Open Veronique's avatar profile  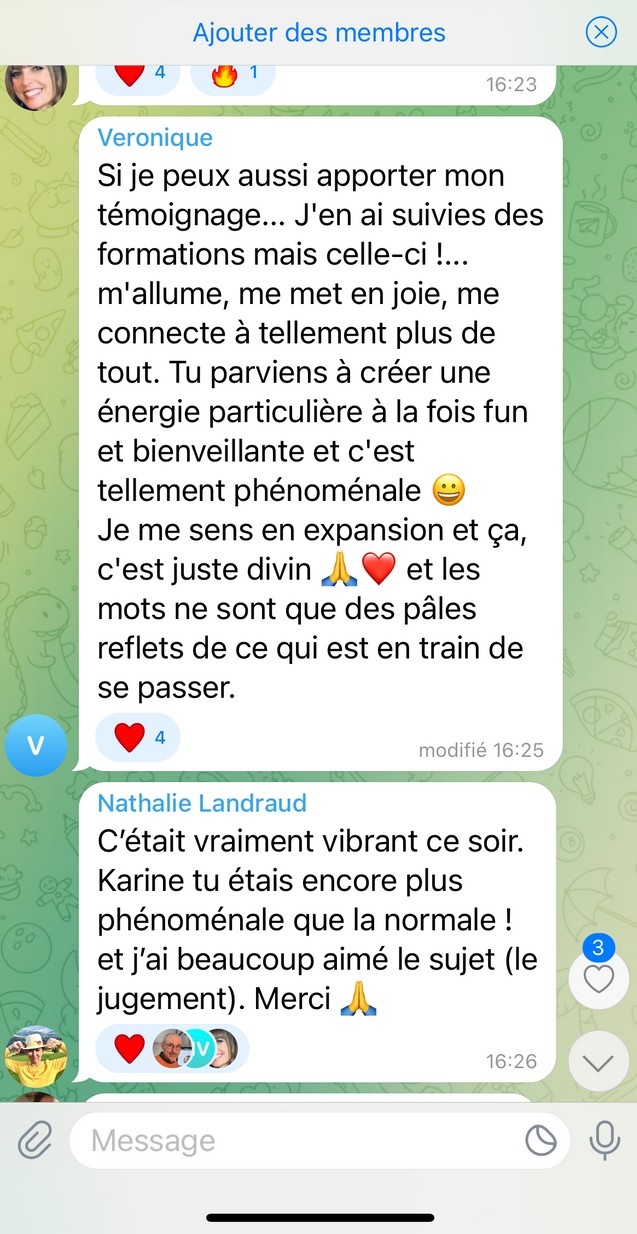36,747
